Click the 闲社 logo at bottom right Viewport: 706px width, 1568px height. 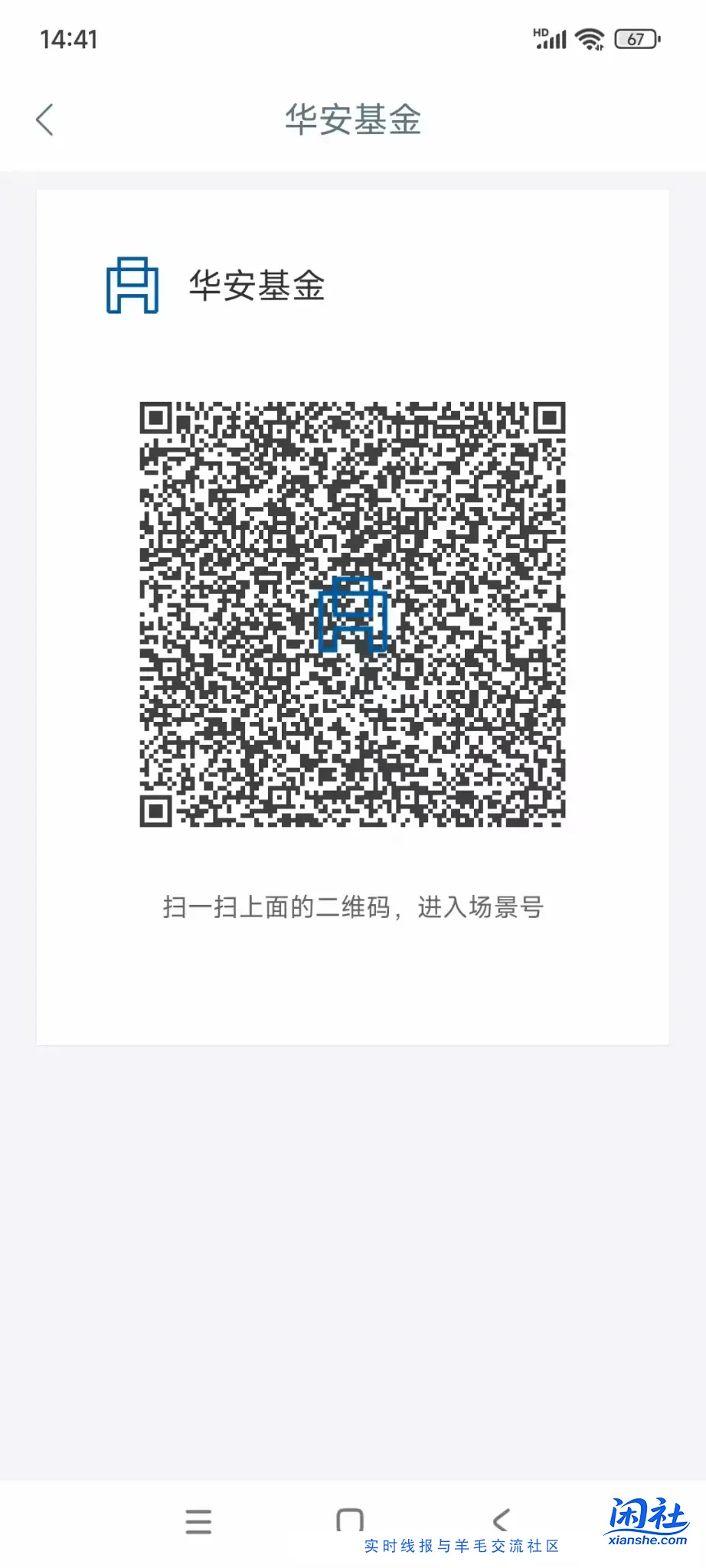[x=648, y=1512]
